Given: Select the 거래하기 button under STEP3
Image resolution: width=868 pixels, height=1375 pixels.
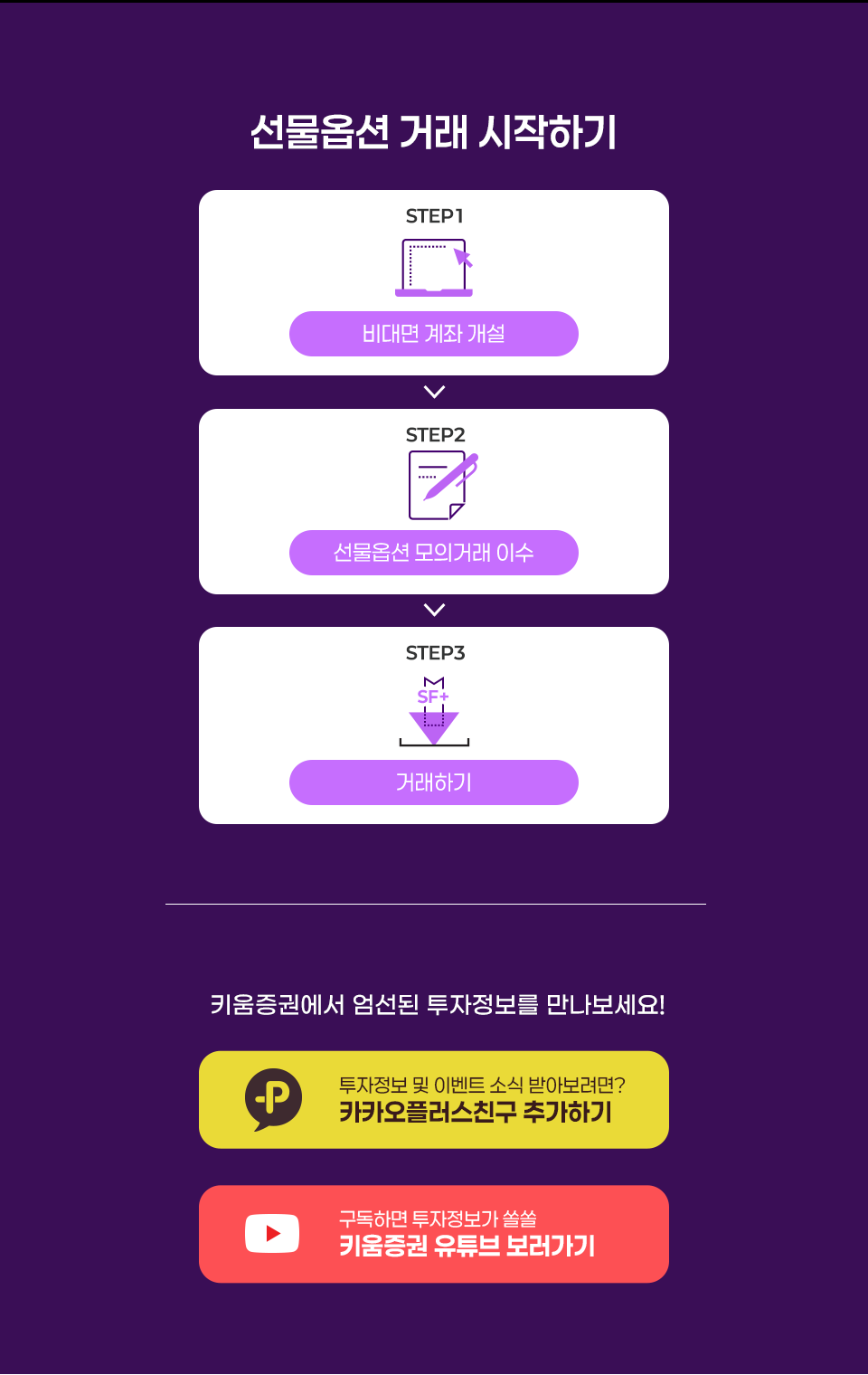Looking at the screenshot, I should pyautogui.click(x=434, y=782).
